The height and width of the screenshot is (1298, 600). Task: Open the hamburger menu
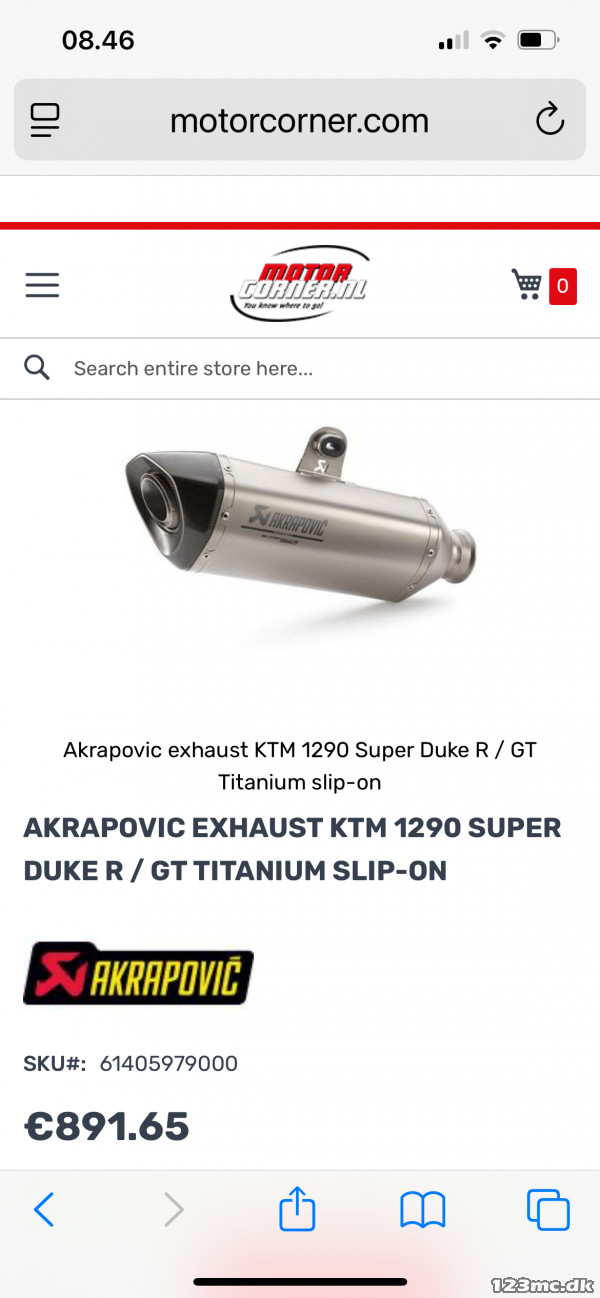pos(42,285)
